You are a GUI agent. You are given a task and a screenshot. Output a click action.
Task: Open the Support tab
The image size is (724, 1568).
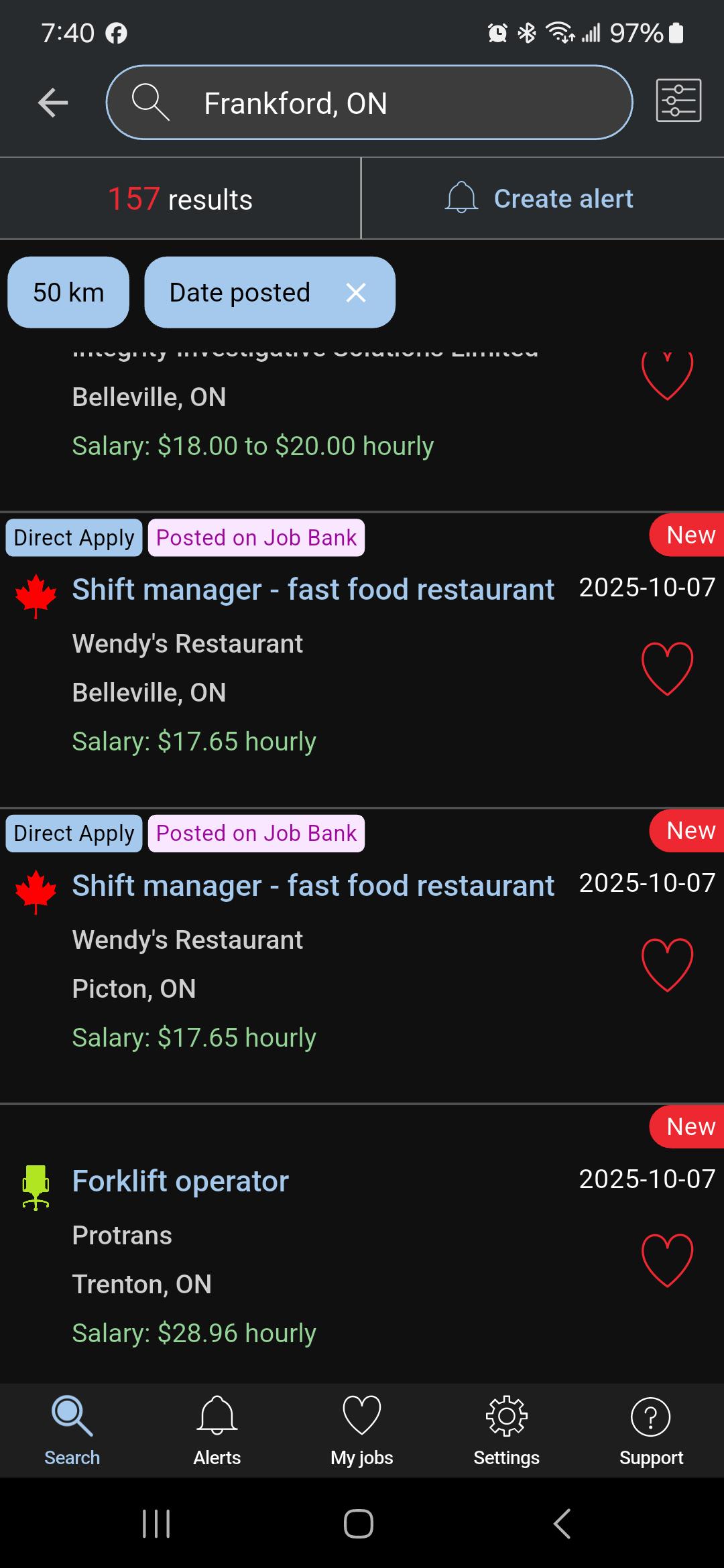pos(651,1430)
